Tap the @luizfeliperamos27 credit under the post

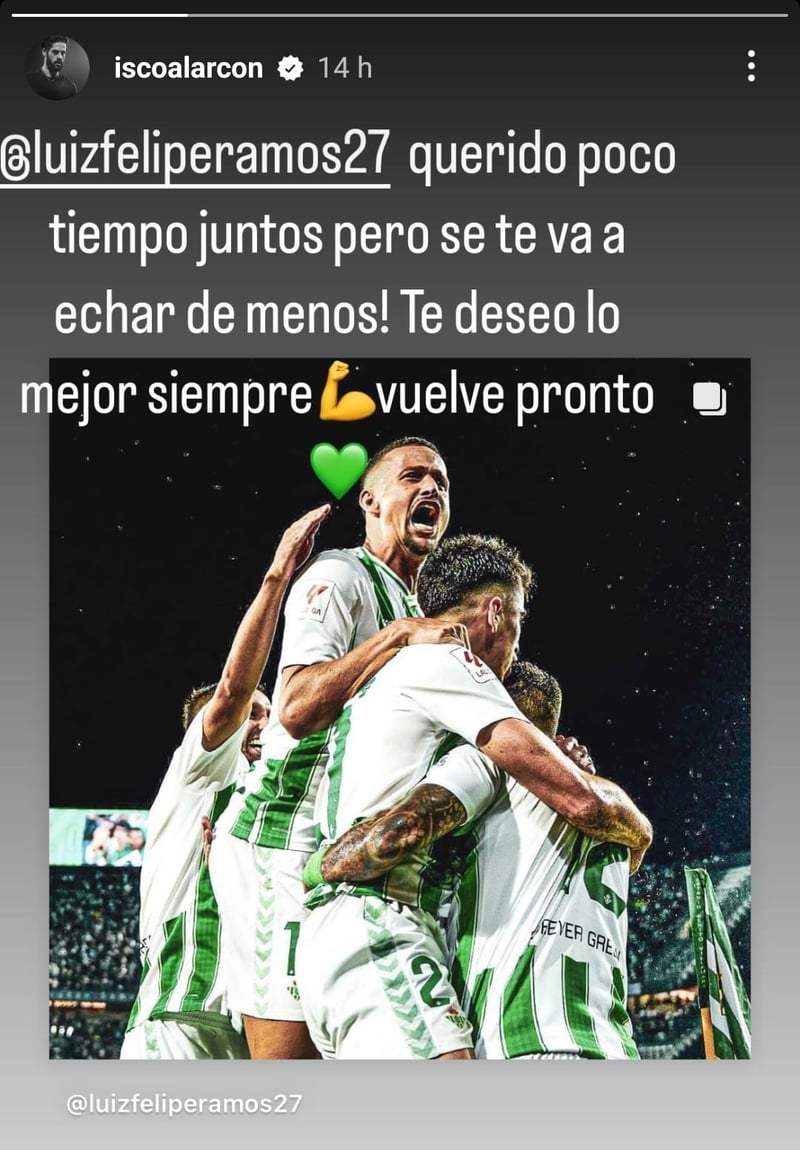(183, 1104)
